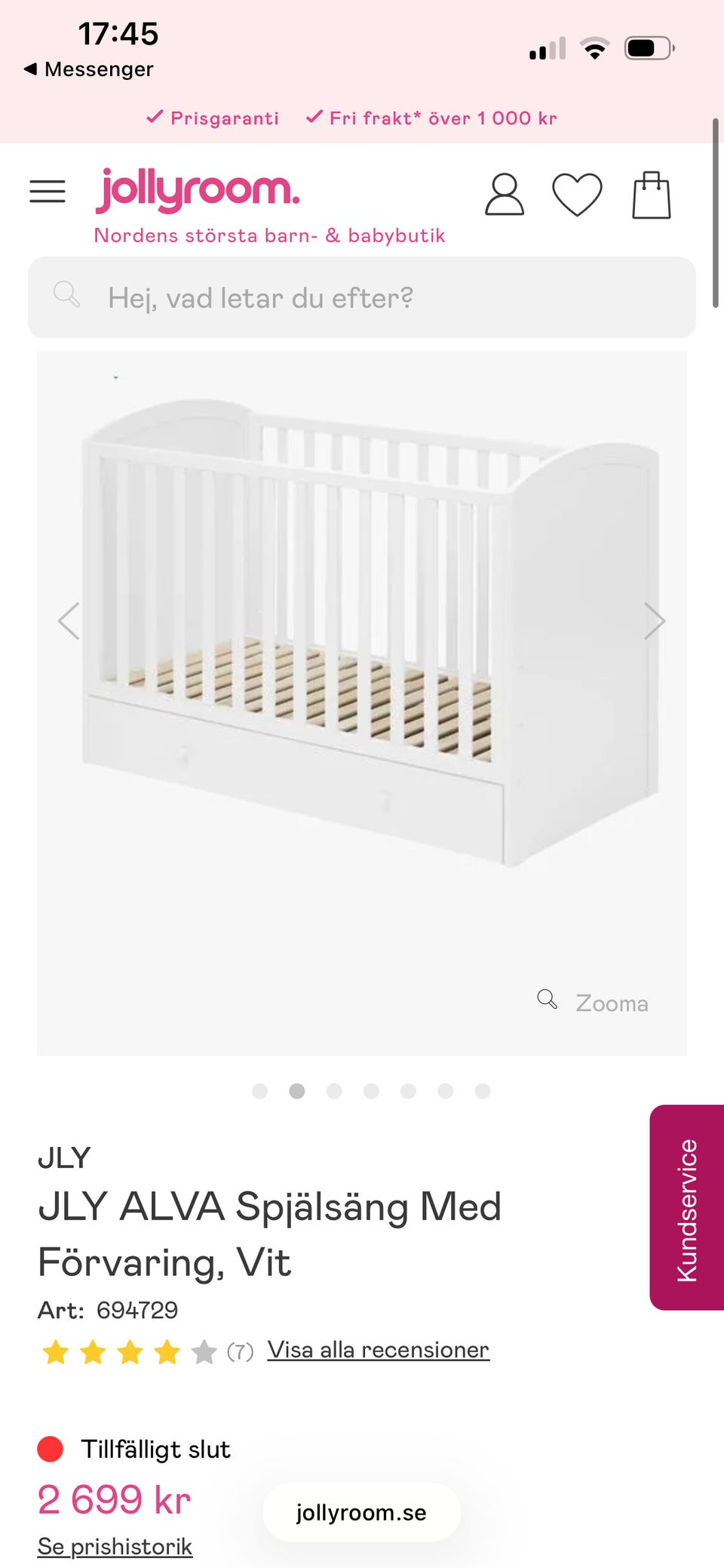Open the account profile icon
The width and height of the screenshot is (724, 1568).
(504, 195)
